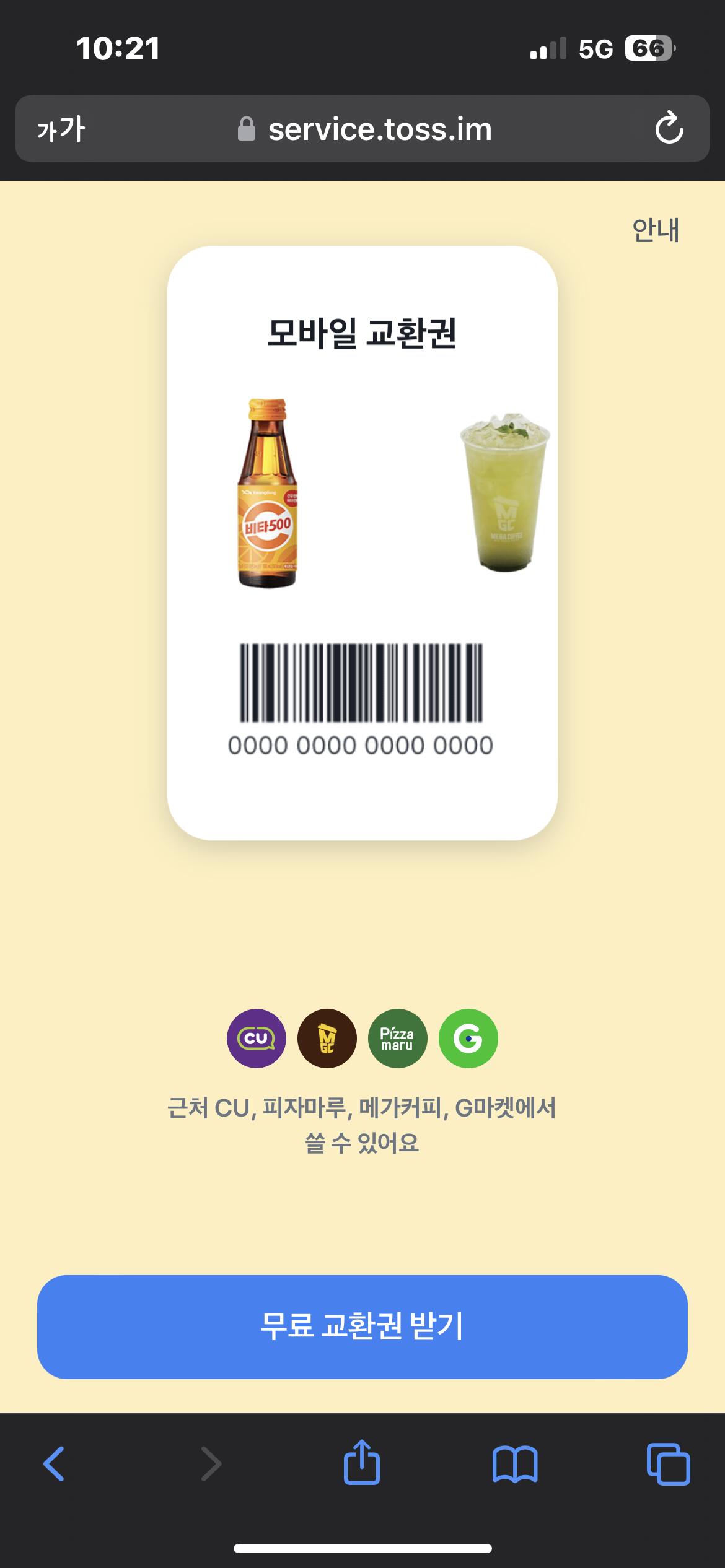Image resolution: width=725 pixels, height=1568 pixels.
Task: Reload the page in Safari
Action: pos(669,128)
